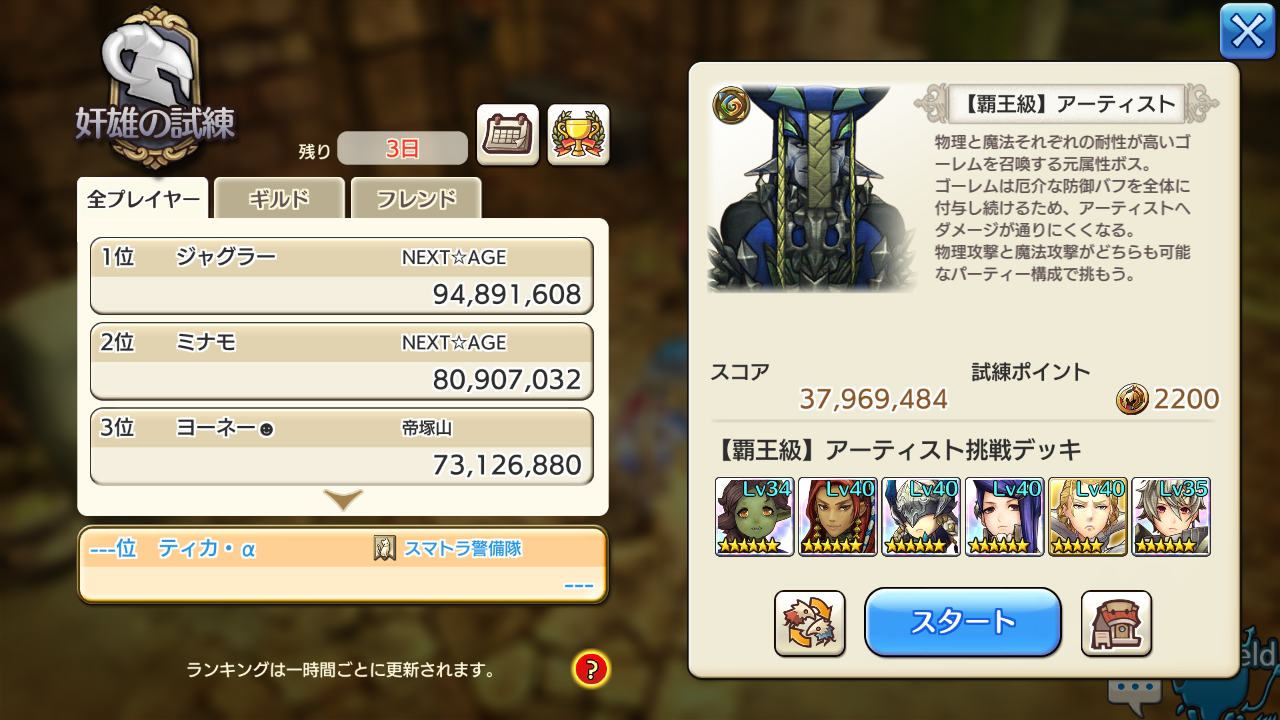
Task: Open rank 2 player ミナモ entry
Action: tap(341, 361)
